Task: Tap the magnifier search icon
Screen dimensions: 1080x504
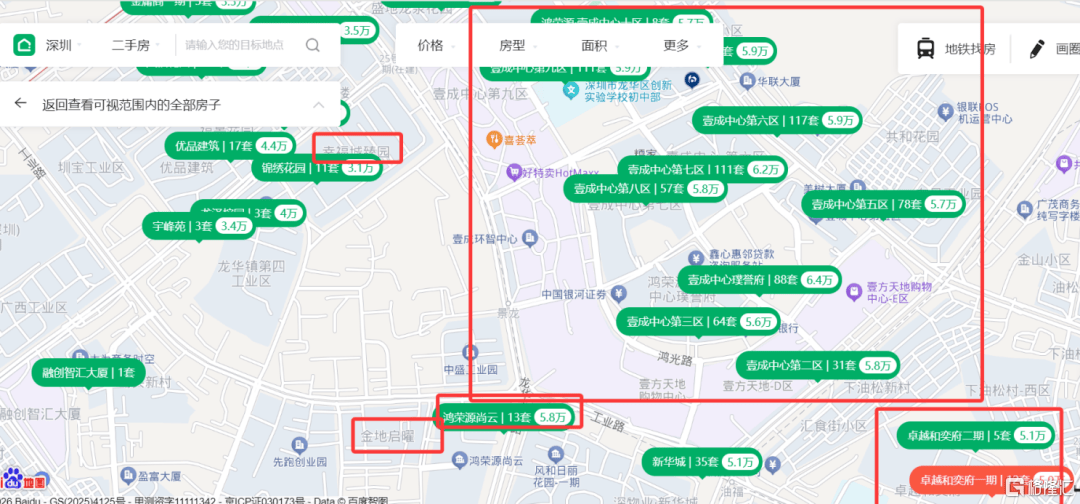Action: coord(312,45)
